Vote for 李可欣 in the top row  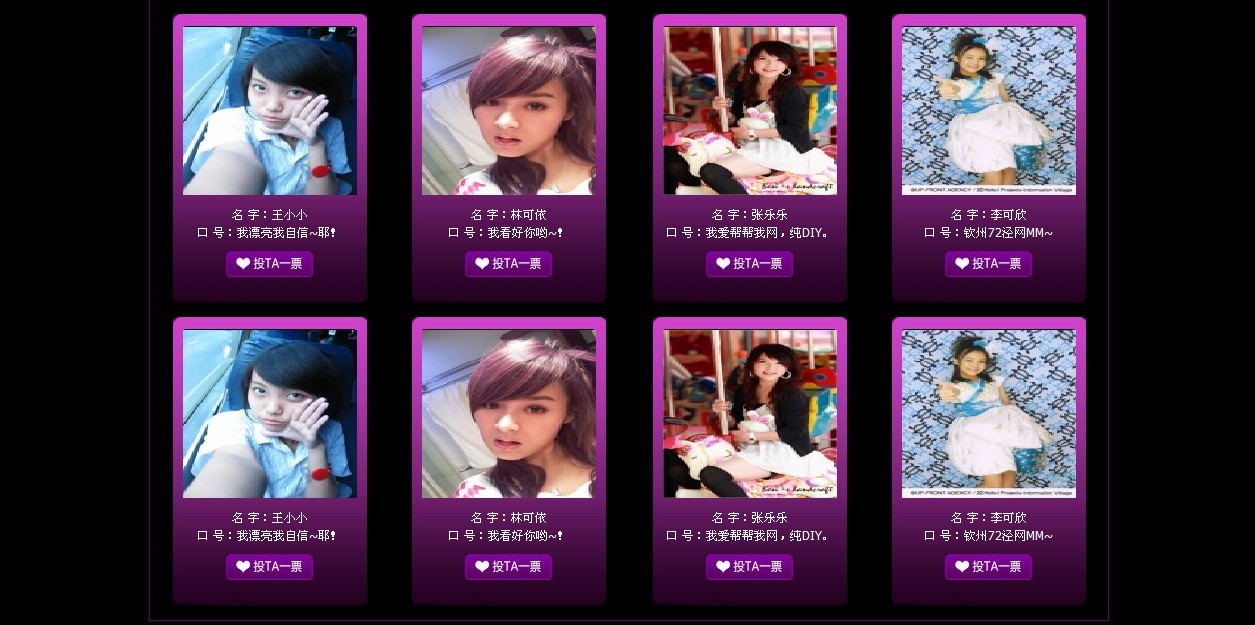click(x=988, y=264)
